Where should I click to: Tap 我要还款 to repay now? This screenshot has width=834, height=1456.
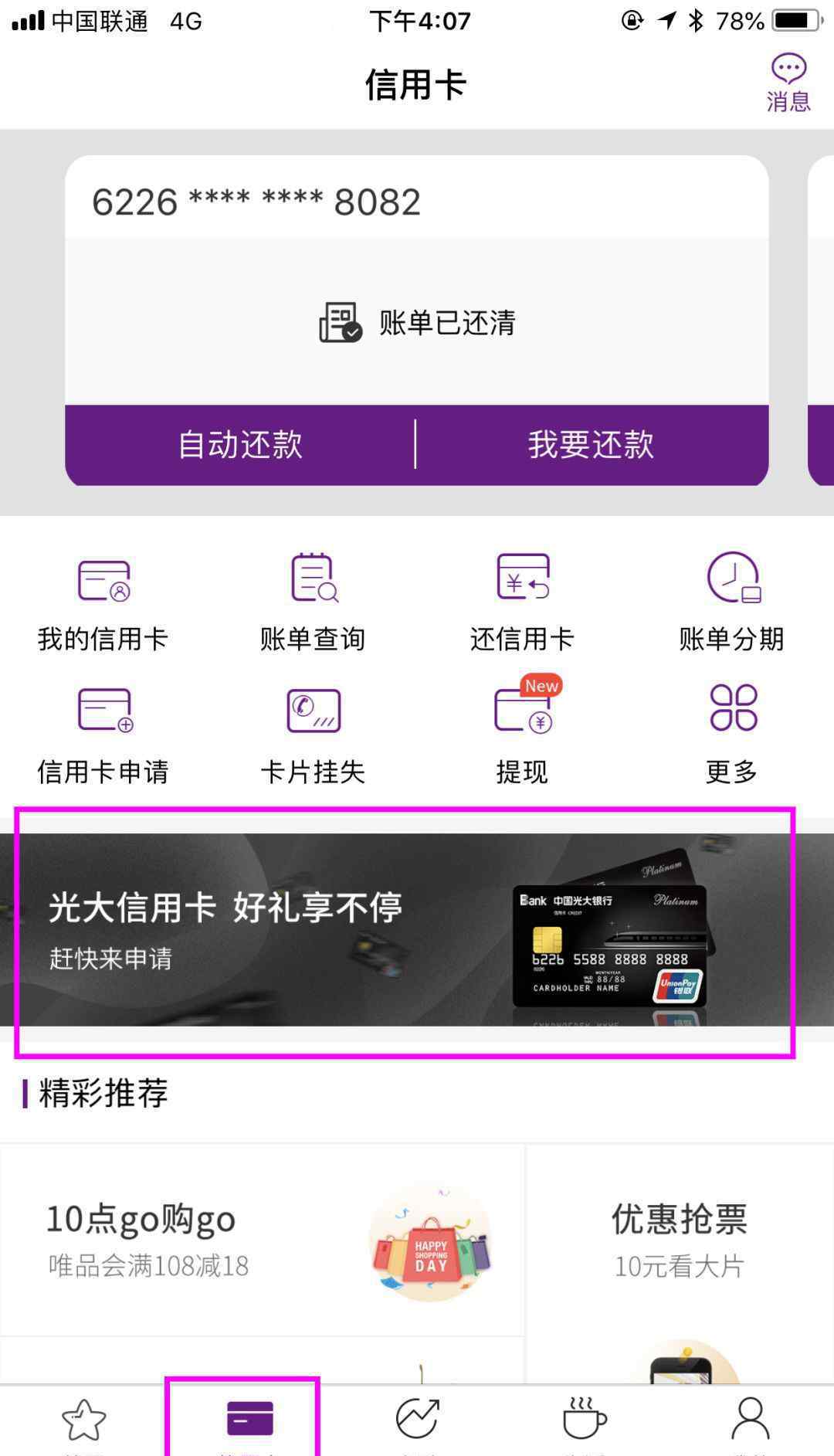(x=591, y=445)
